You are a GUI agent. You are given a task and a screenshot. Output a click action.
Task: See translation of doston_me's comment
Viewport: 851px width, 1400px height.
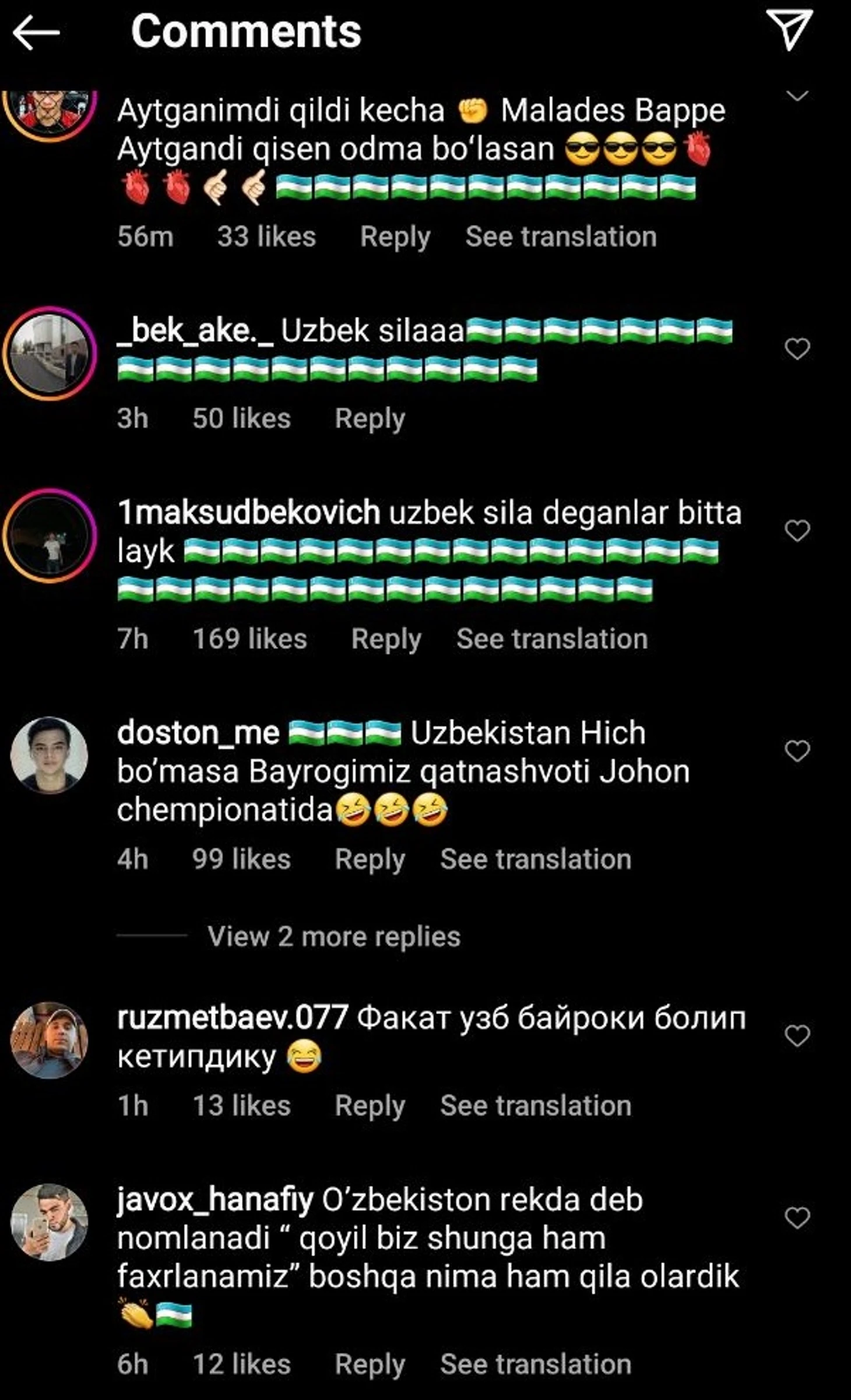(x=536, y=859)
